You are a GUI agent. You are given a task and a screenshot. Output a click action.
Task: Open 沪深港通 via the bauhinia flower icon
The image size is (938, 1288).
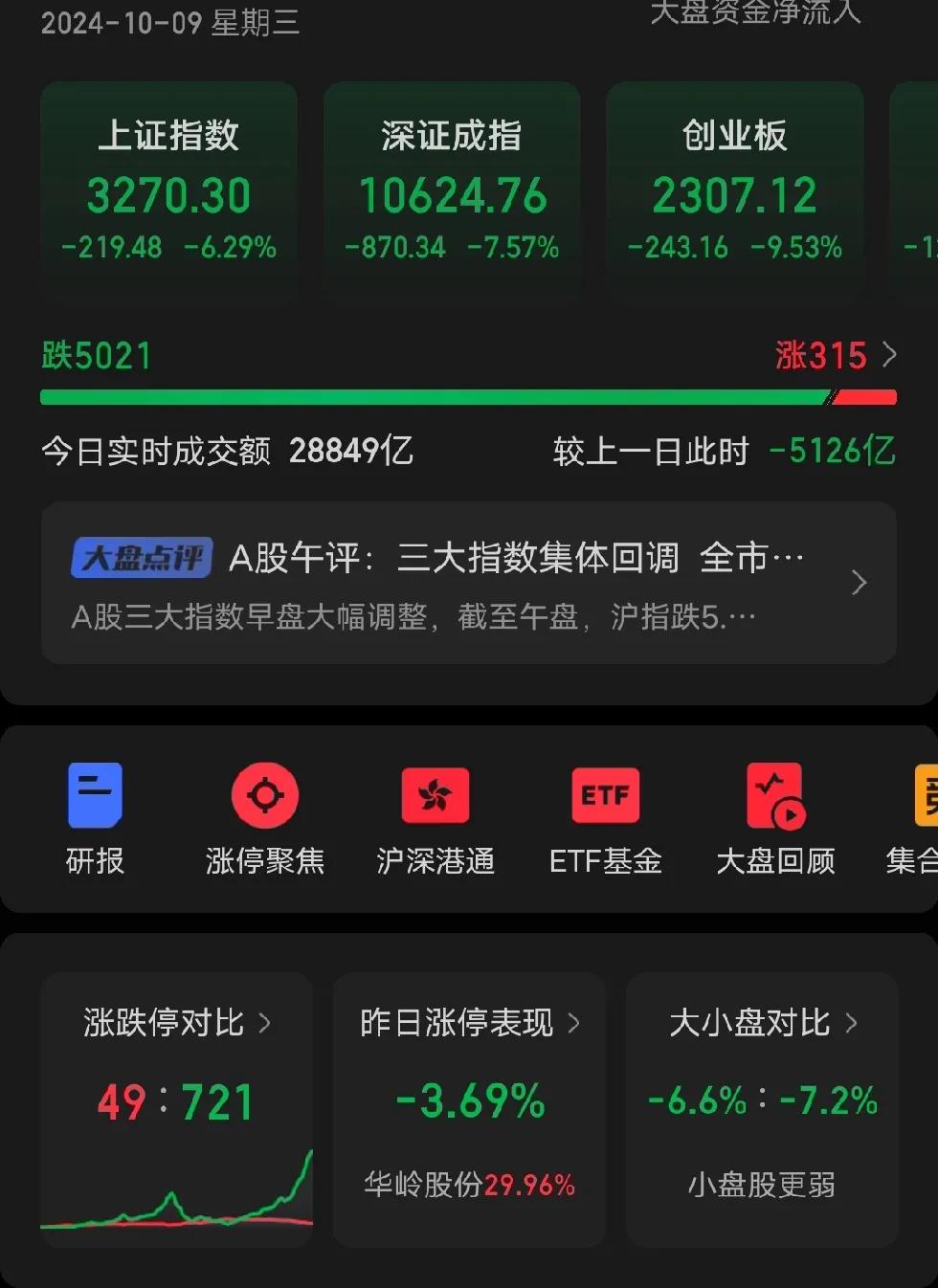(x=435, y=820)
